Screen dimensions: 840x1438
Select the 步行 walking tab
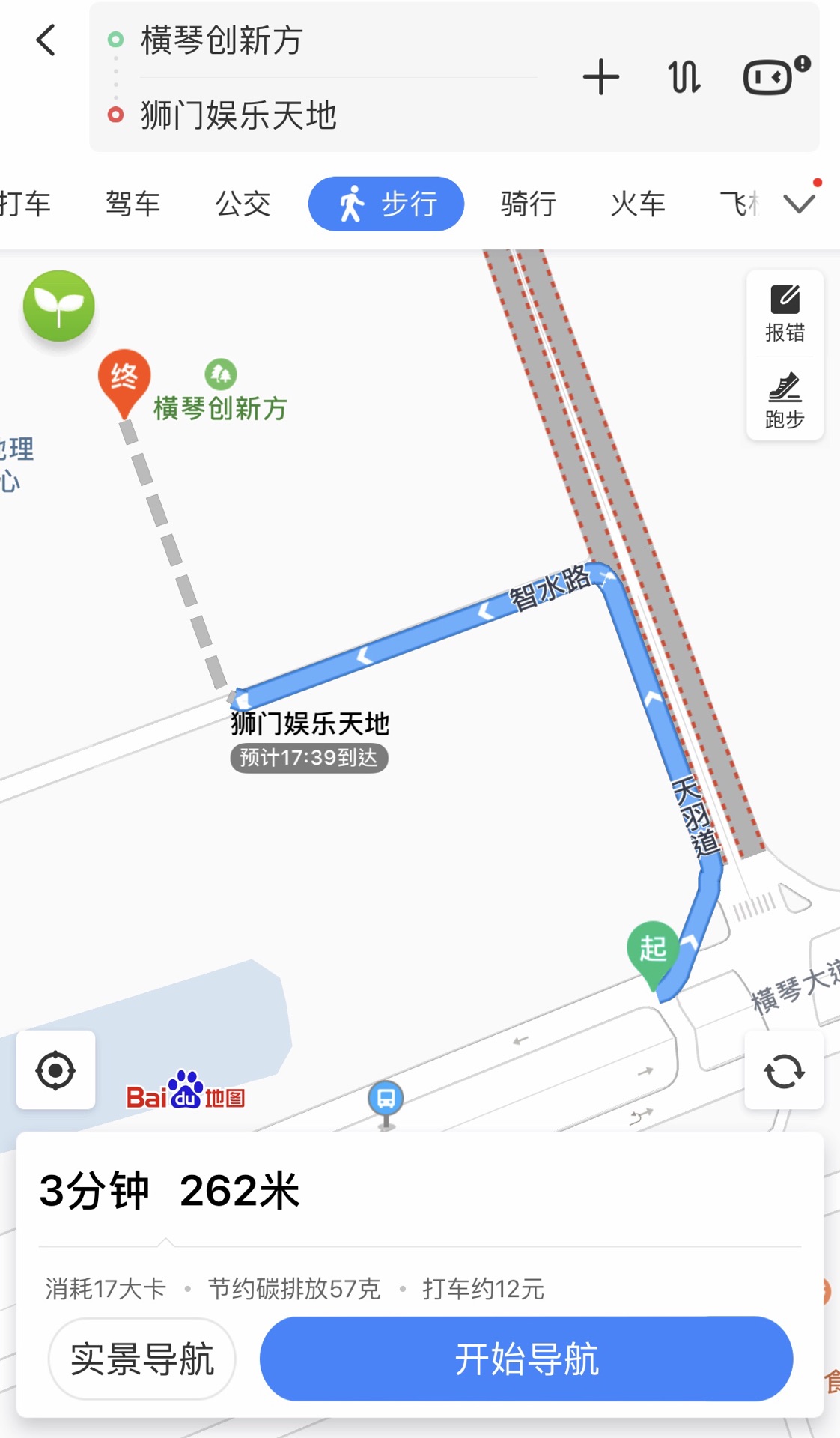tap(386, 204)
